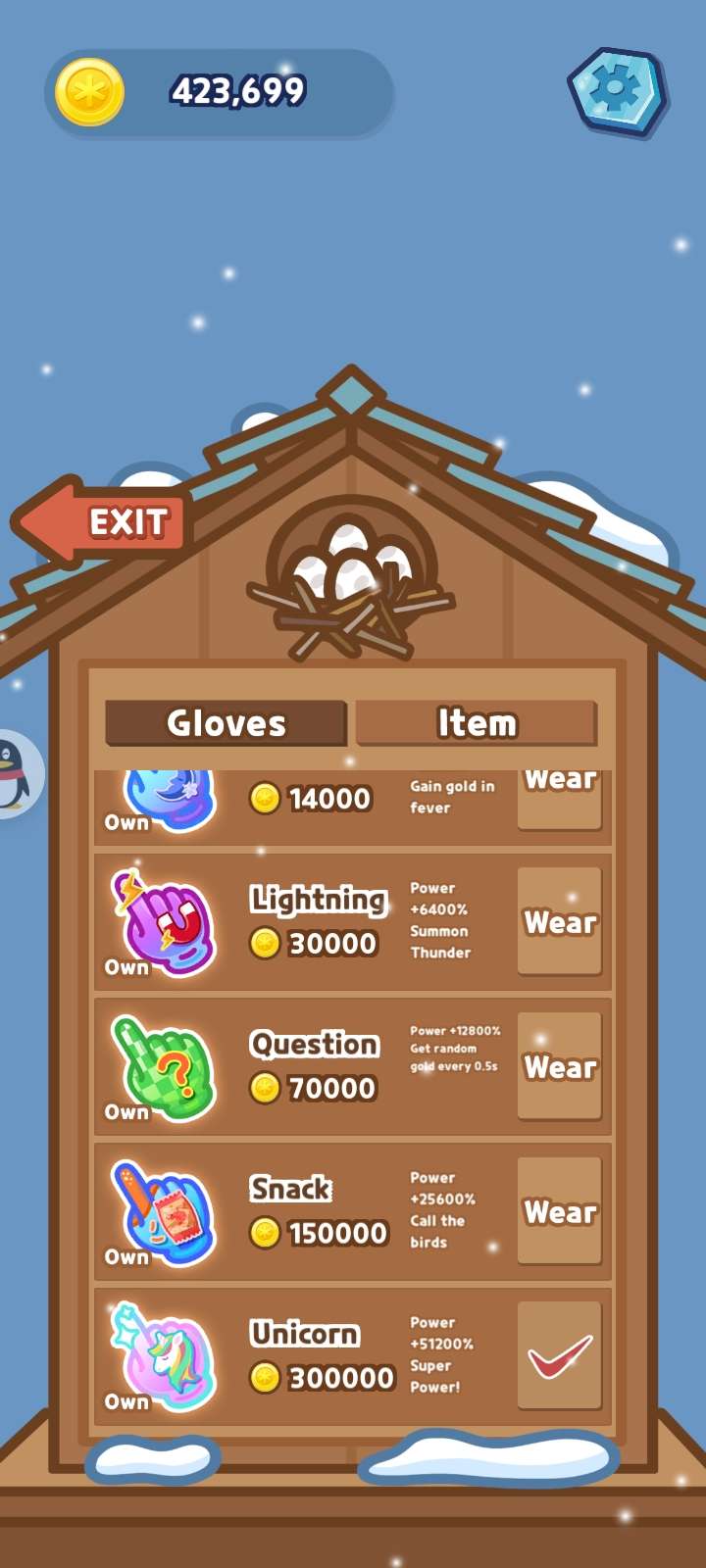
Task: Wear the 14000 gold fever glove
Action: tap(559, 796)
